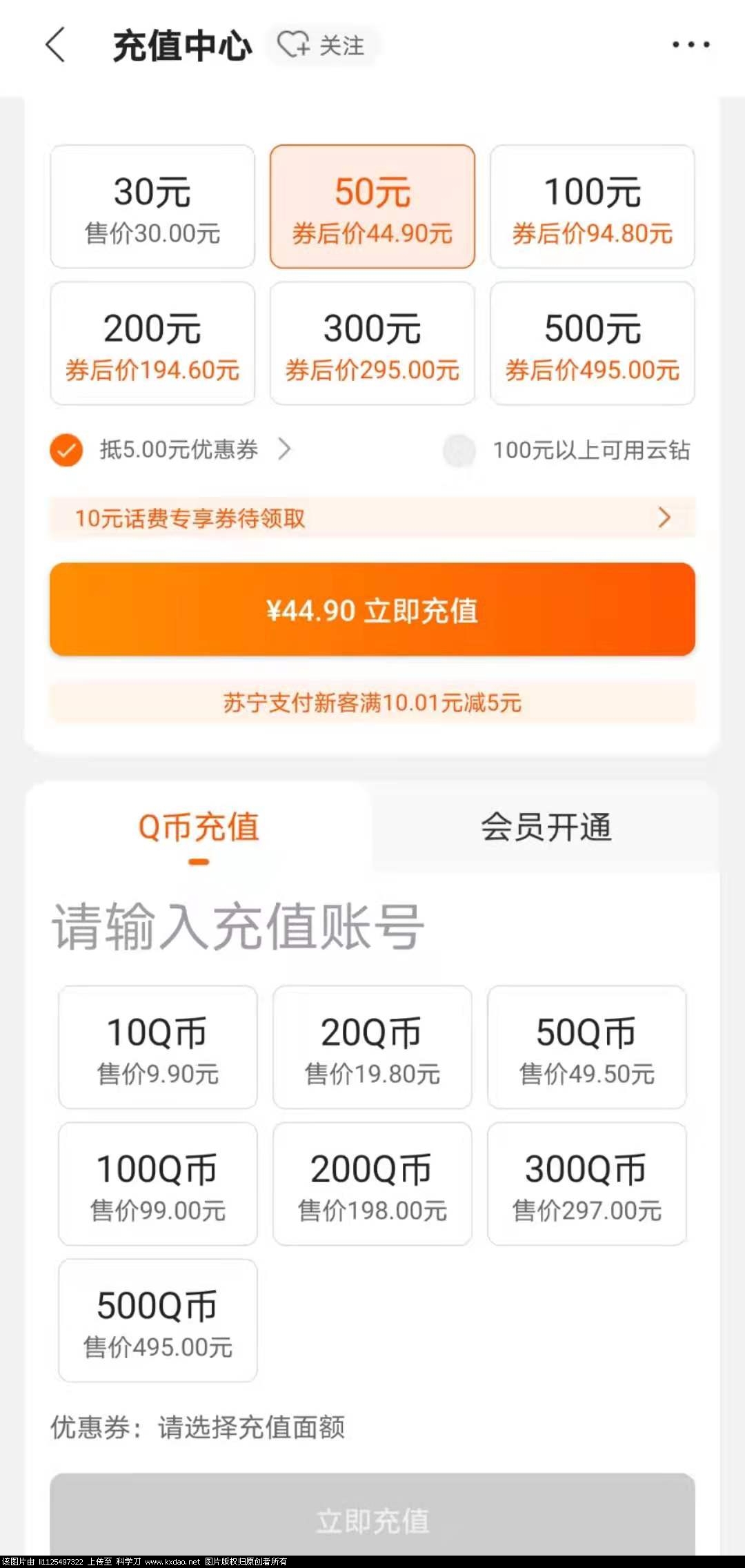745x1568 pixels.
Task: Select the 30元 recharge amount
Action: point(152,206)
